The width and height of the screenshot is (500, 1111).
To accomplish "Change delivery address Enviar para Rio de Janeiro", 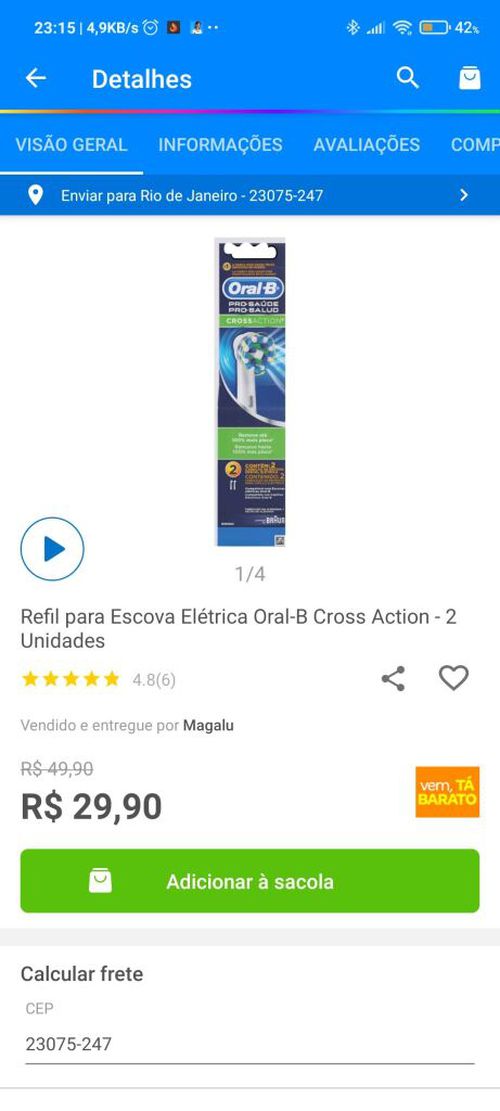I will pyautogui.click(x=250, y=195).
